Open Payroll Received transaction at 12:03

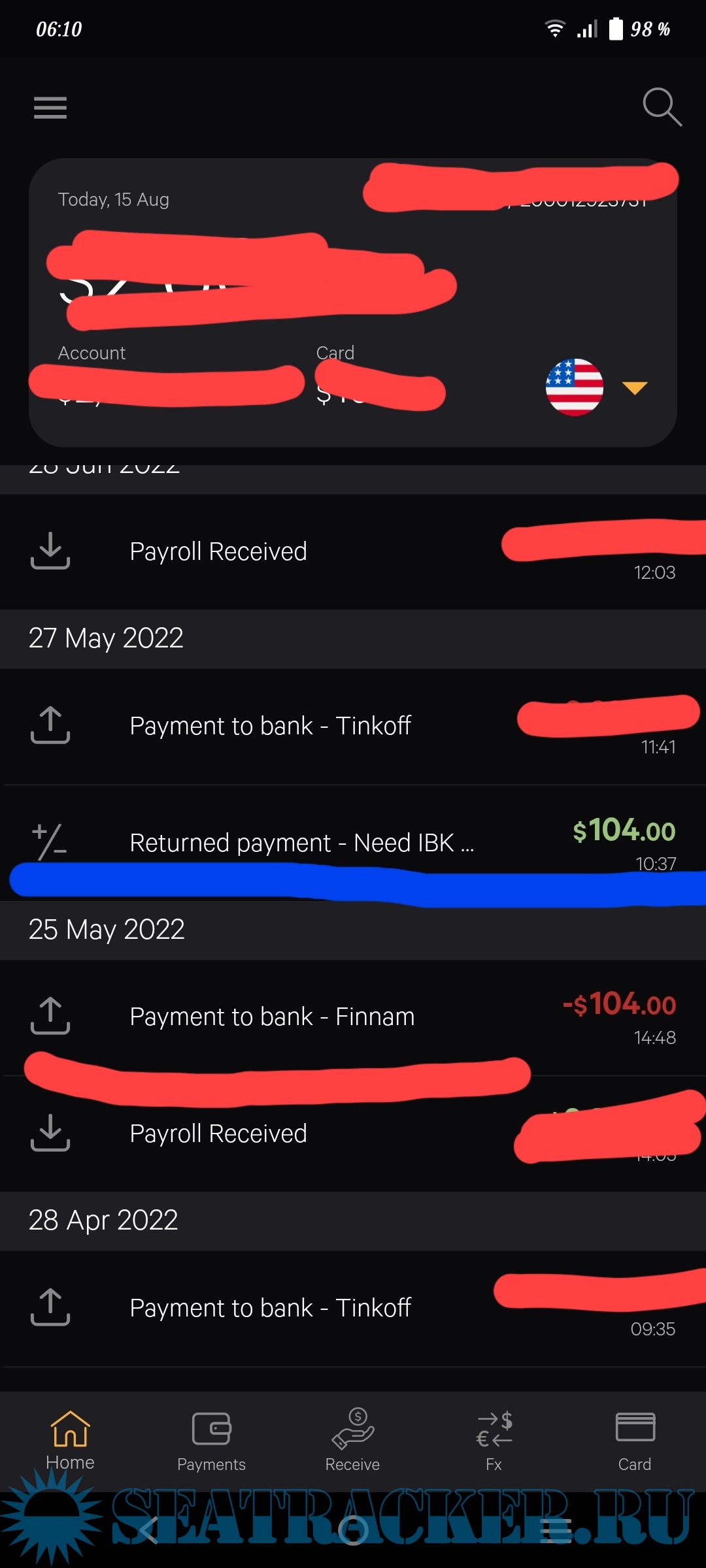[x=218, y=552]
